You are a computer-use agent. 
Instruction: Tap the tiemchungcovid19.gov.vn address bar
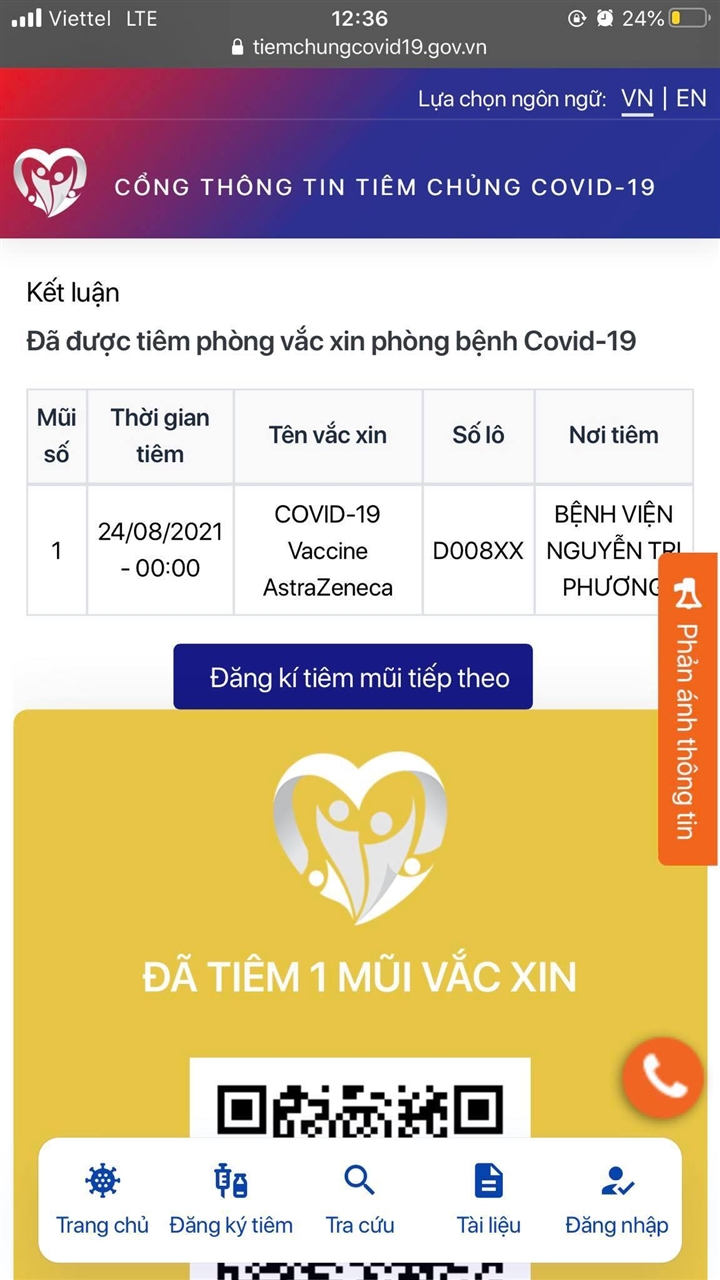pyautogui.click(x=358, y=46)
